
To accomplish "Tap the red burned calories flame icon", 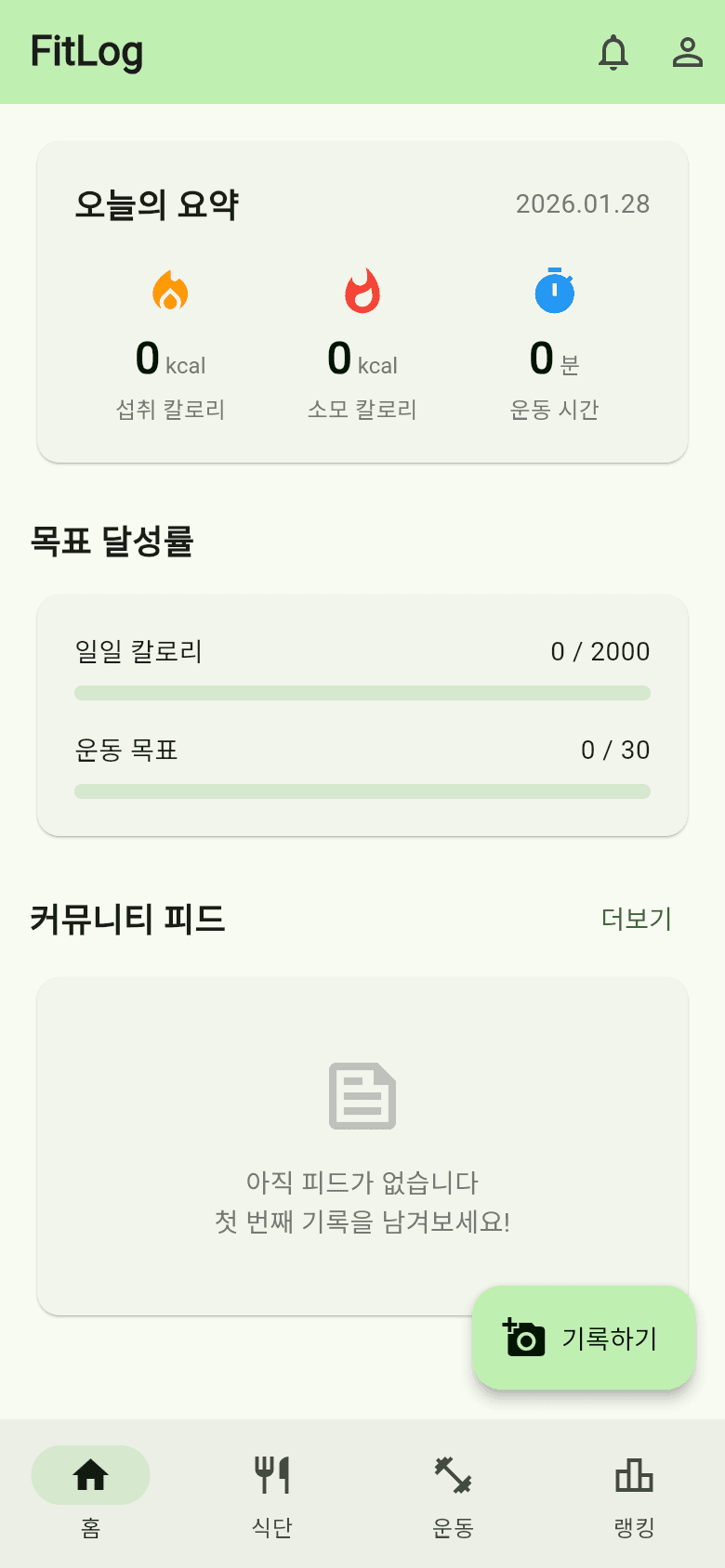I will tap(362, 290).
